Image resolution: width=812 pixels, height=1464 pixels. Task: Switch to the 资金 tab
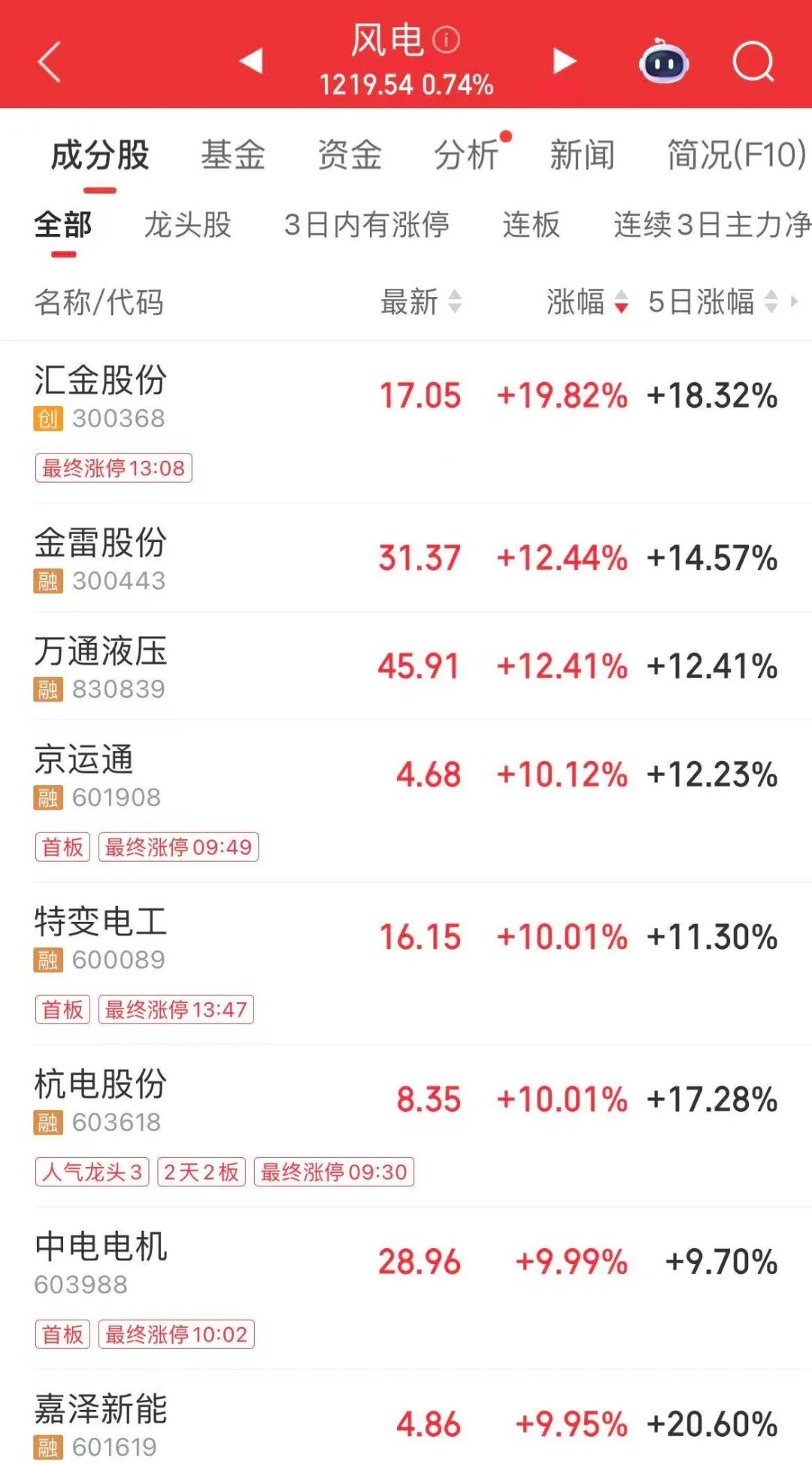350,155
